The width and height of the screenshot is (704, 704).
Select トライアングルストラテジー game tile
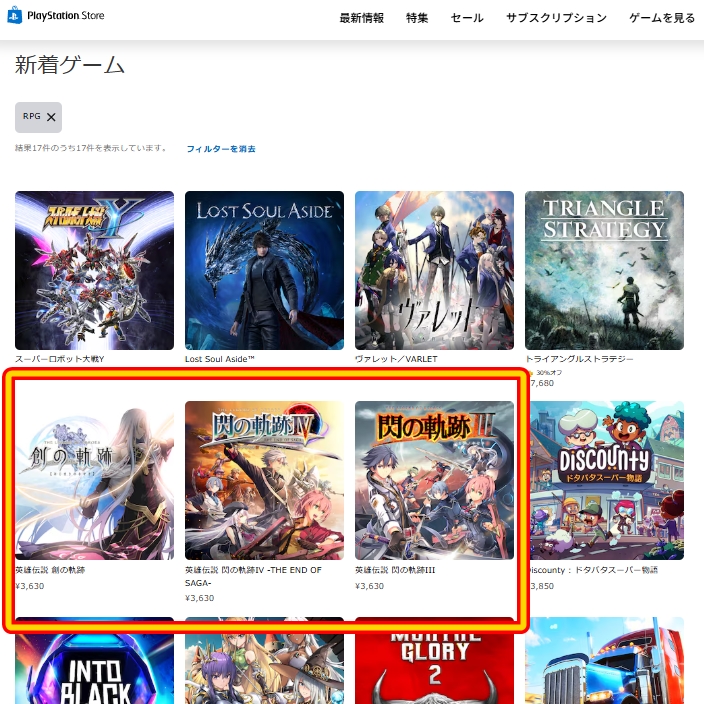[604, 270]
